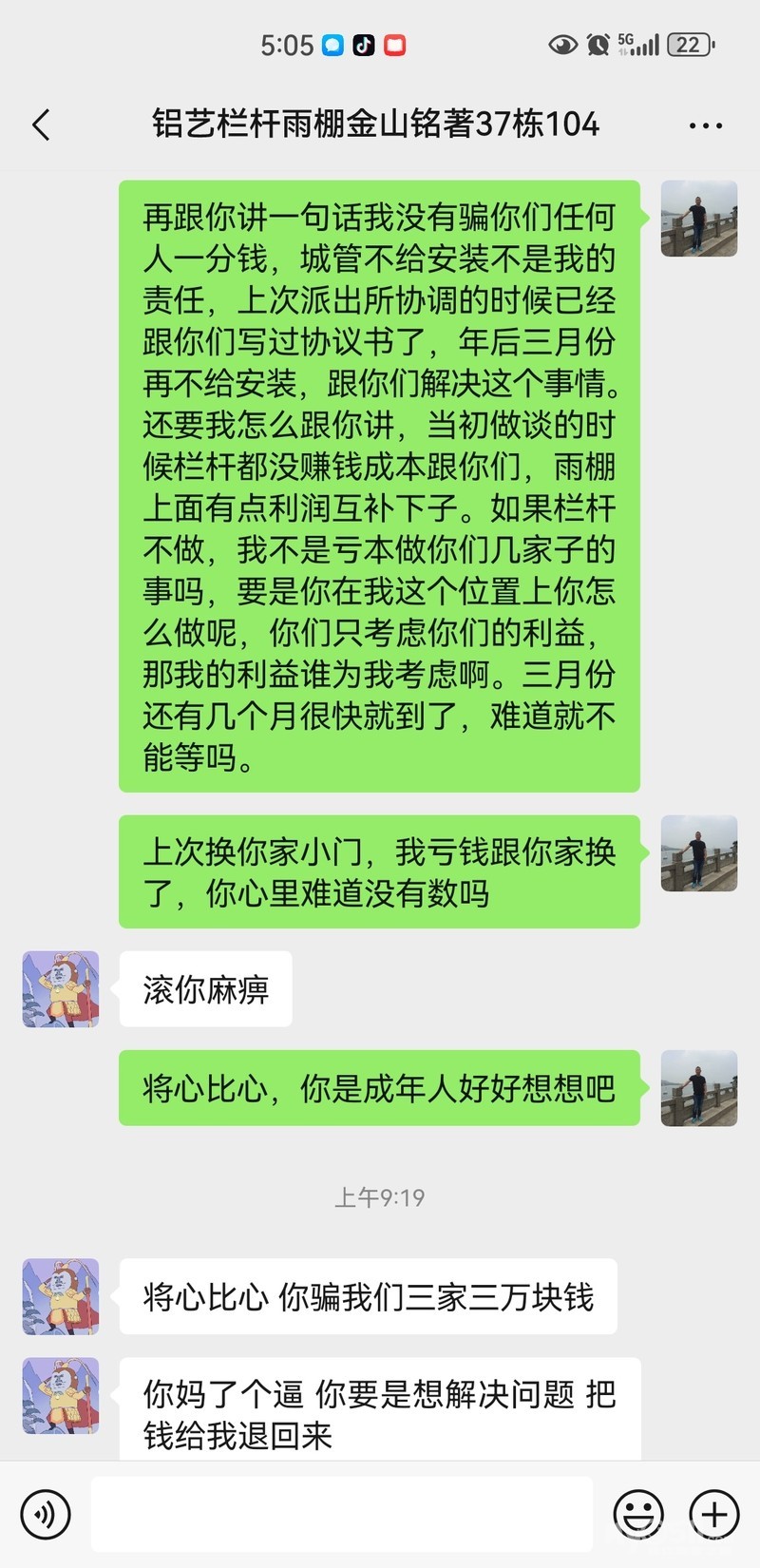Open monkey avatar beside 将心比心 你骗我们 message
The width and height of the screenshot is (760, 1568).
click(61, 1296)
